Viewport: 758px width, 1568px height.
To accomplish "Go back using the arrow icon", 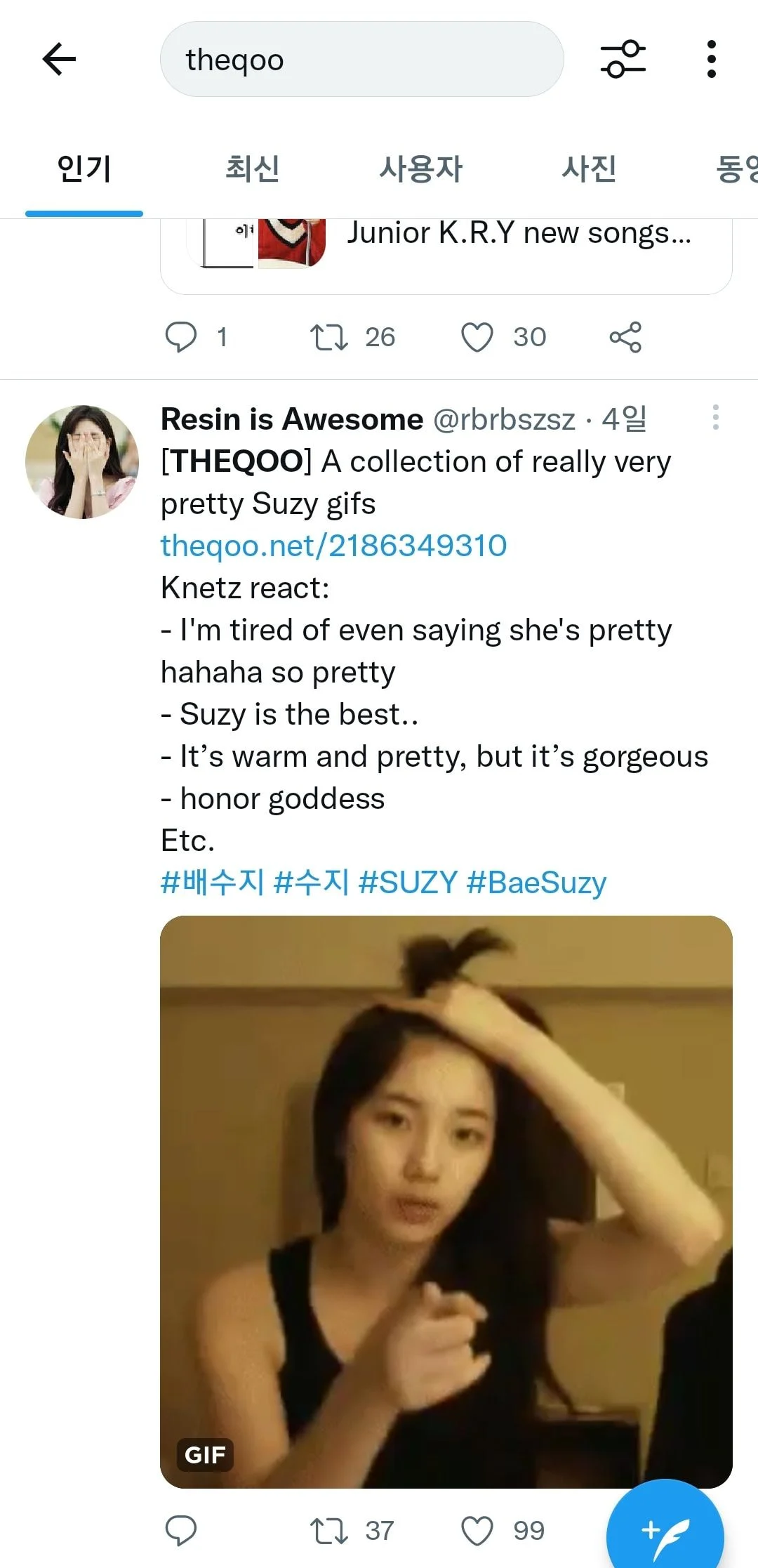I will [59, 59].
